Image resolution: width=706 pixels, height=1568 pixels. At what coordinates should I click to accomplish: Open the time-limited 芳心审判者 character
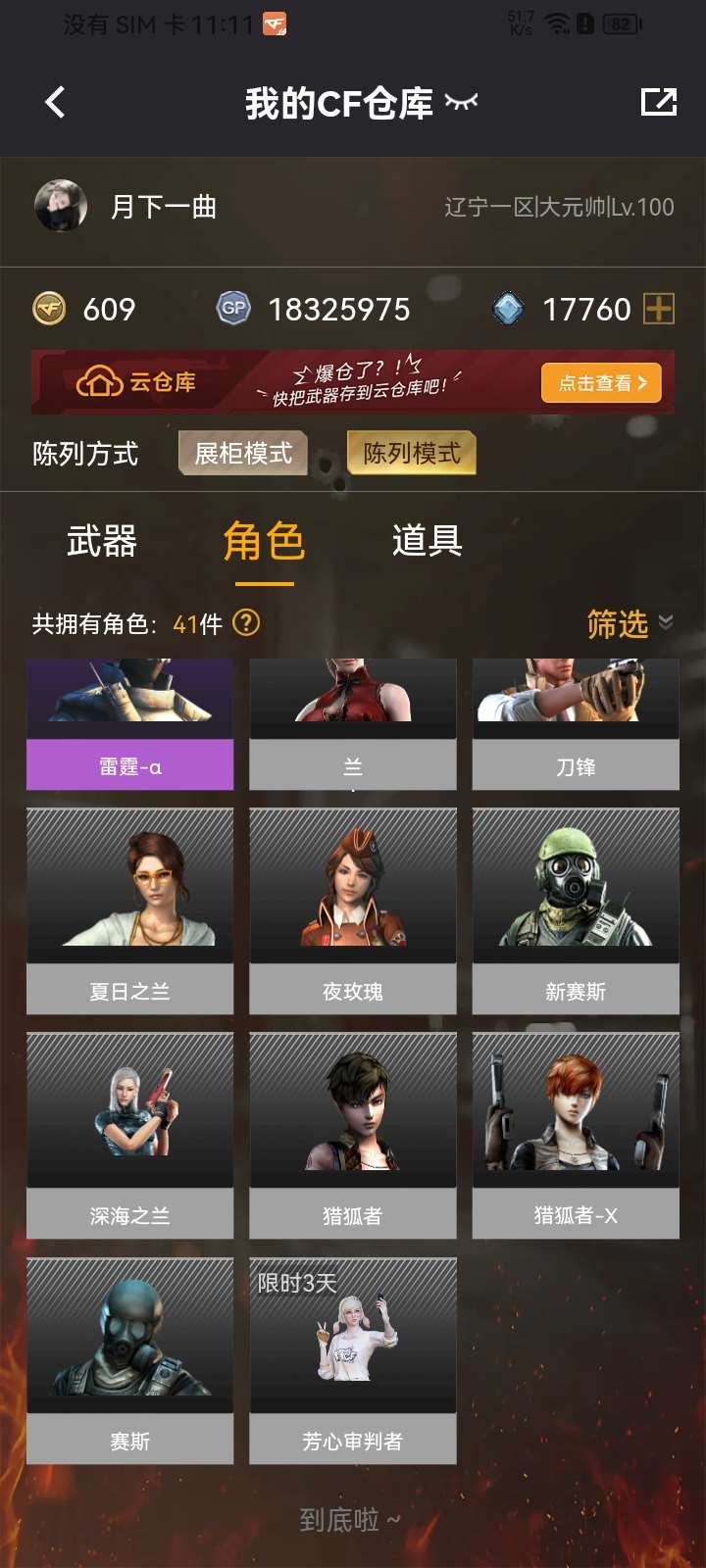[x=353, y=1360]
